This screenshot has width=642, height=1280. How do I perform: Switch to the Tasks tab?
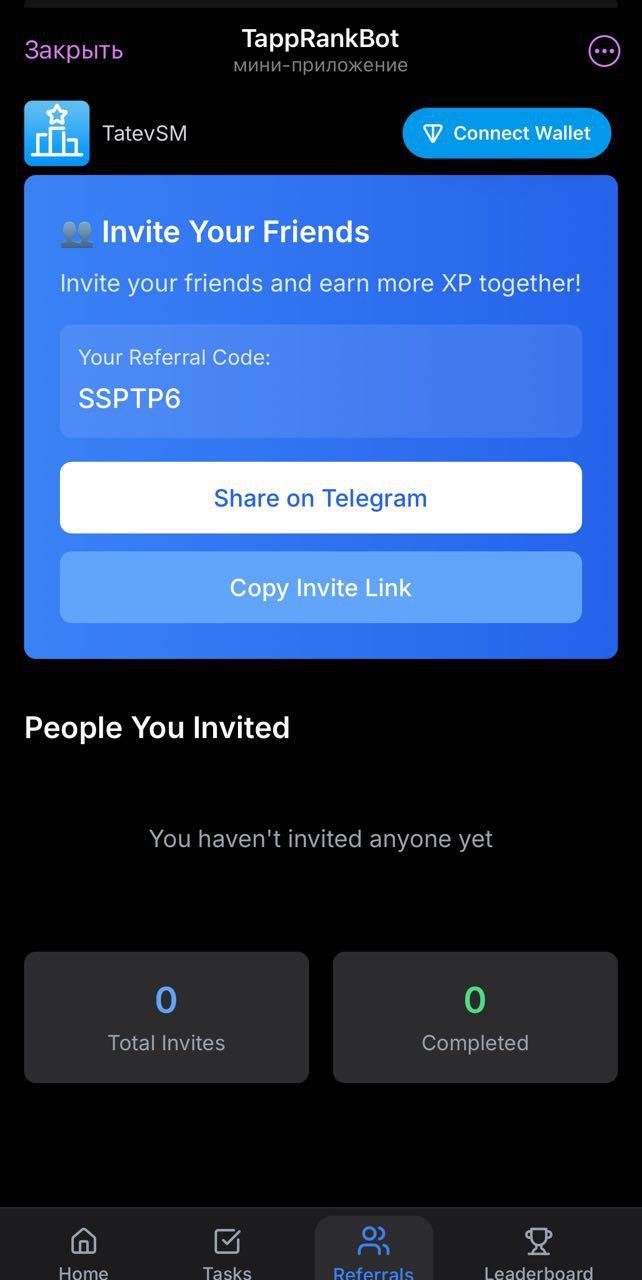(227, 1251)
